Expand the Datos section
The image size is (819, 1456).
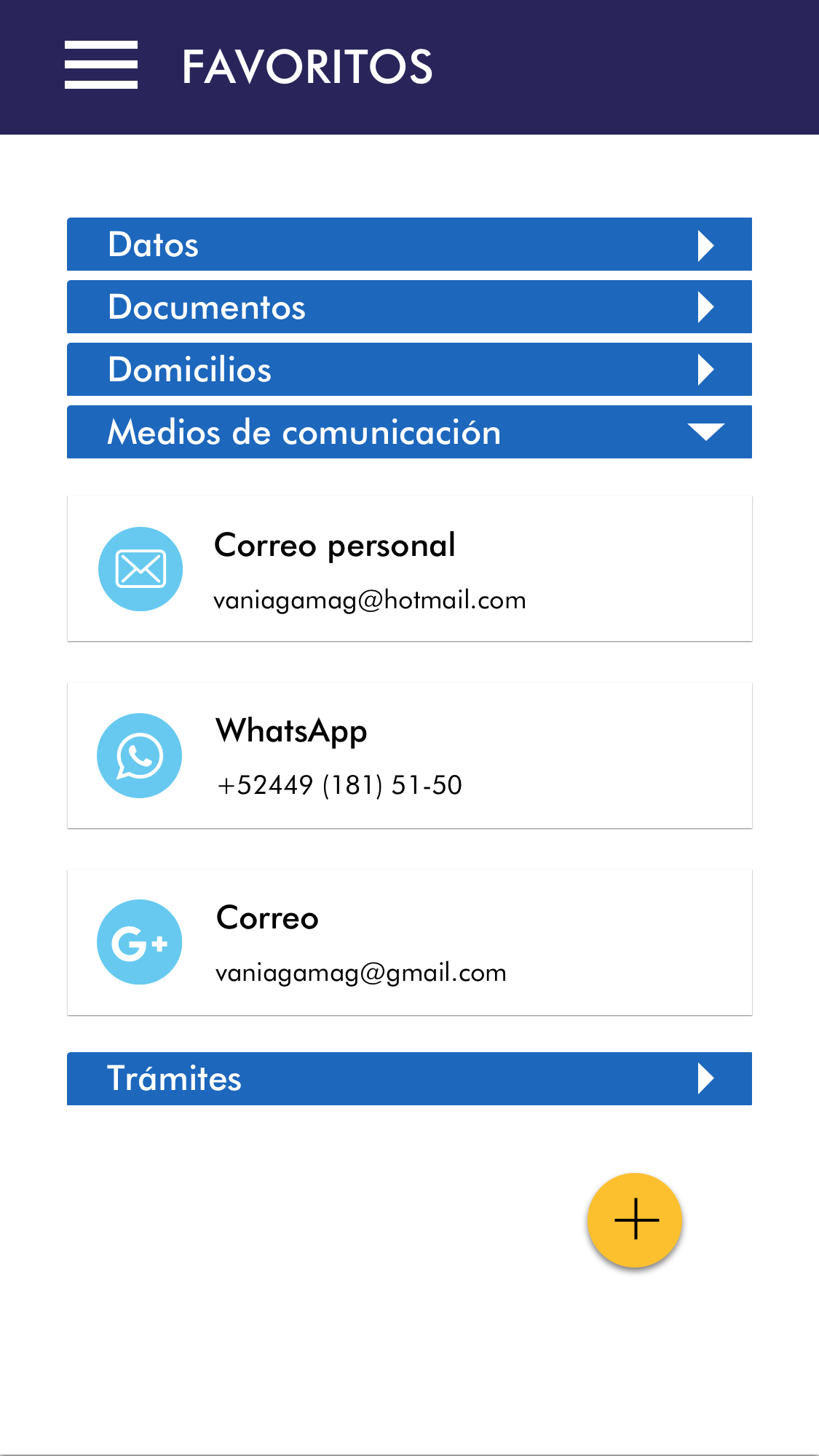pos(409,244)
